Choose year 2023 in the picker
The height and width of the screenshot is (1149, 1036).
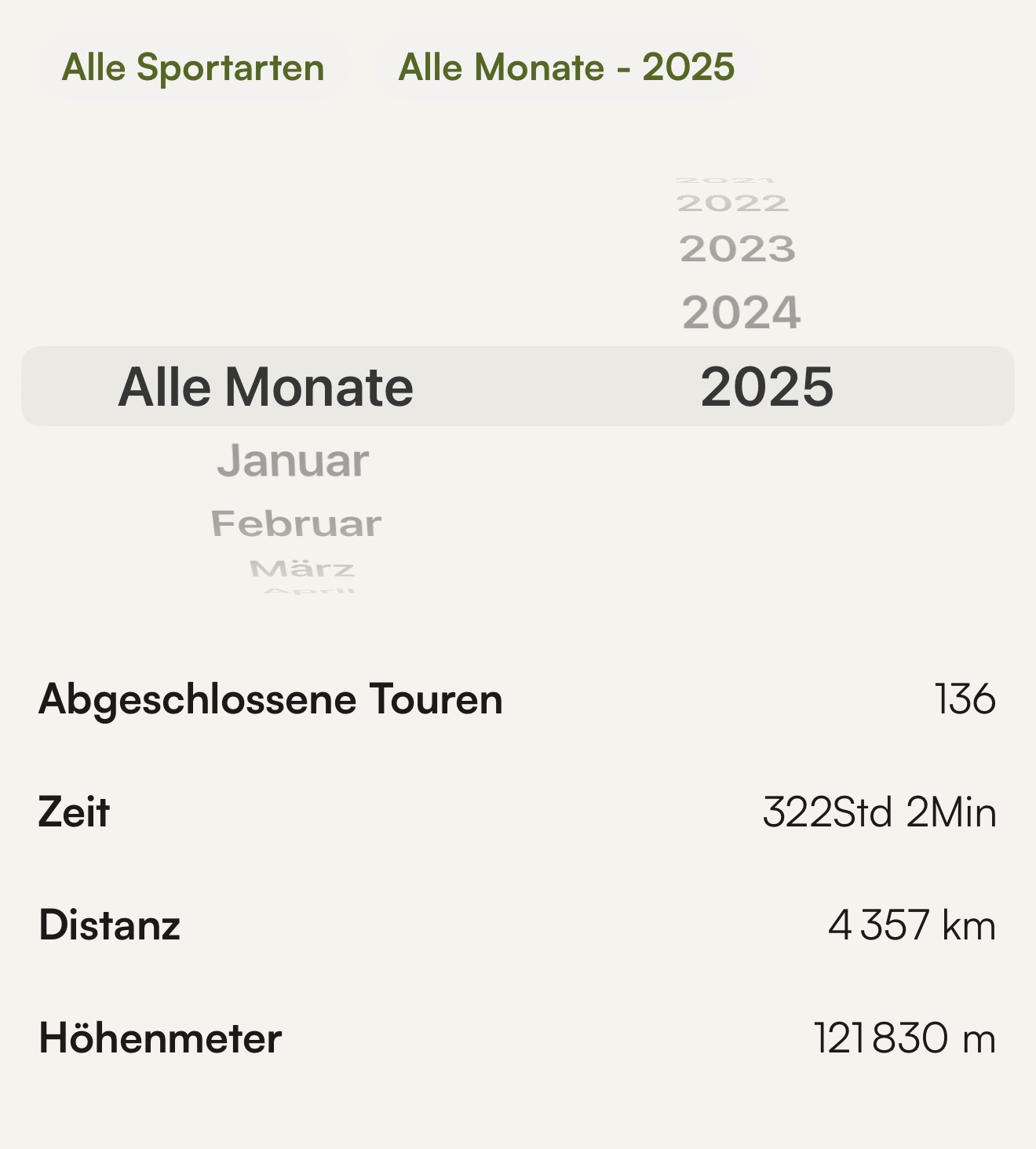[738, 250]
